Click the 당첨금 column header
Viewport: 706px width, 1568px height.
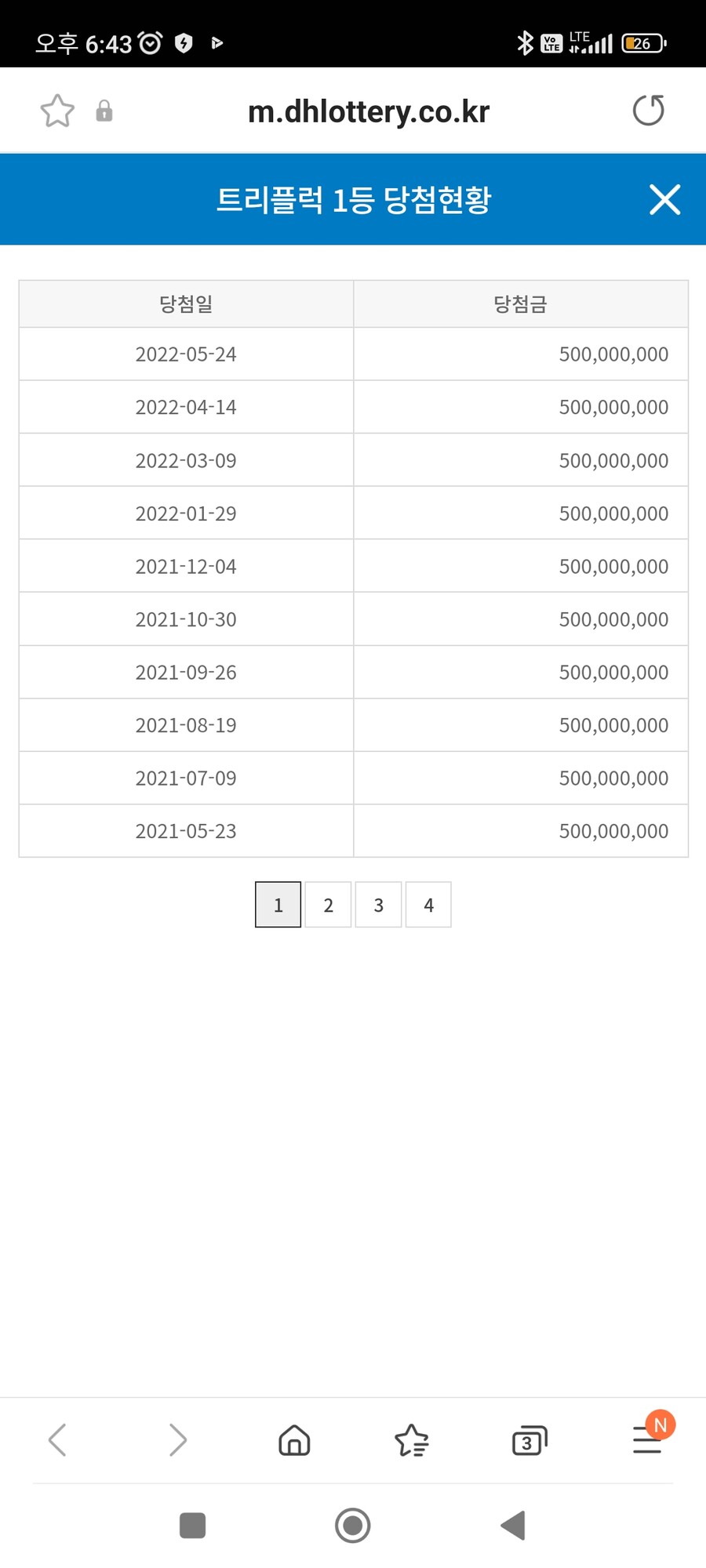[x=520, y=303]
